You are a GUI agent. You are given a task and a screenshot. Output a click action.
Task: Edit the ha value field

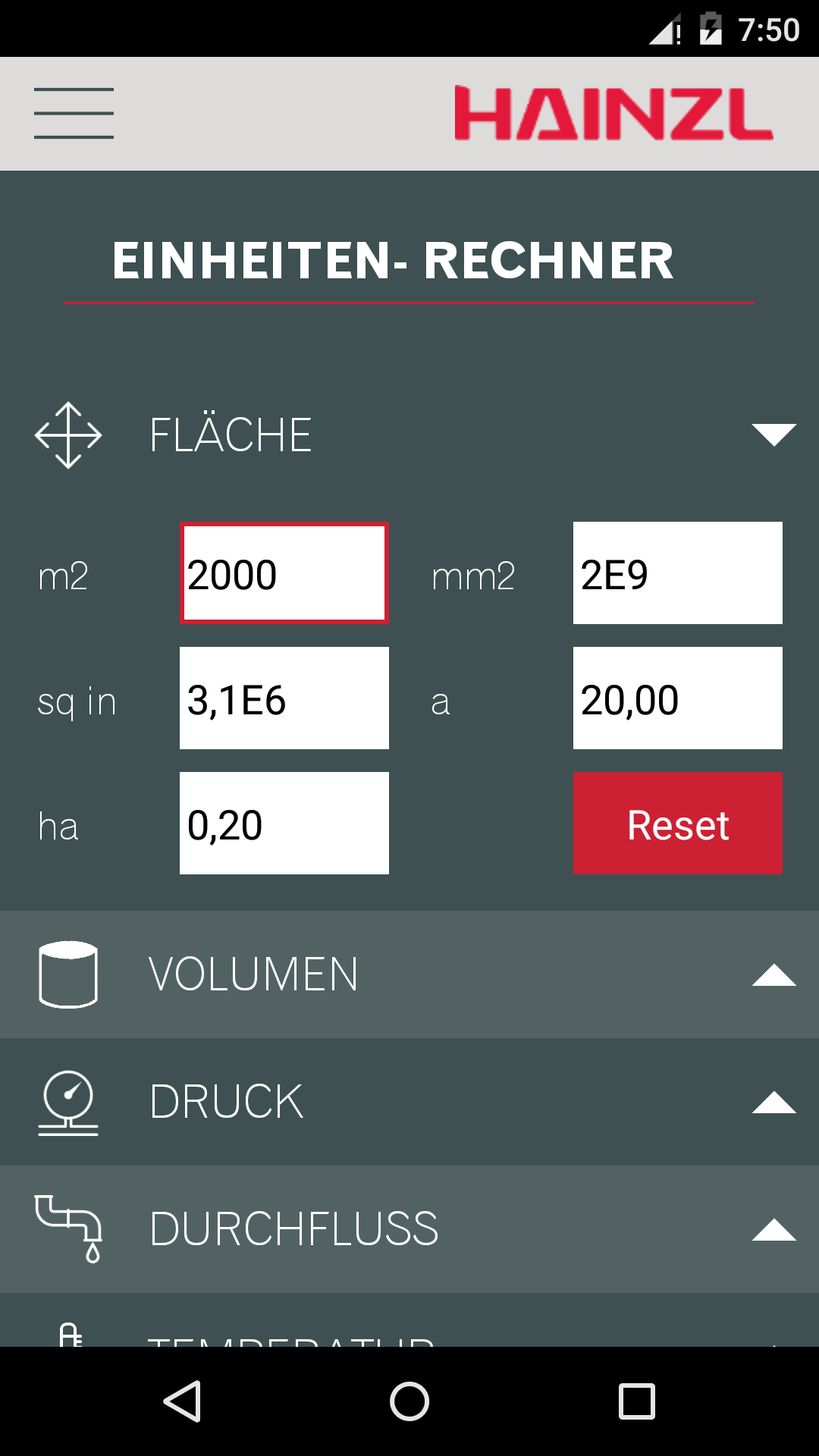coord(284,824)
